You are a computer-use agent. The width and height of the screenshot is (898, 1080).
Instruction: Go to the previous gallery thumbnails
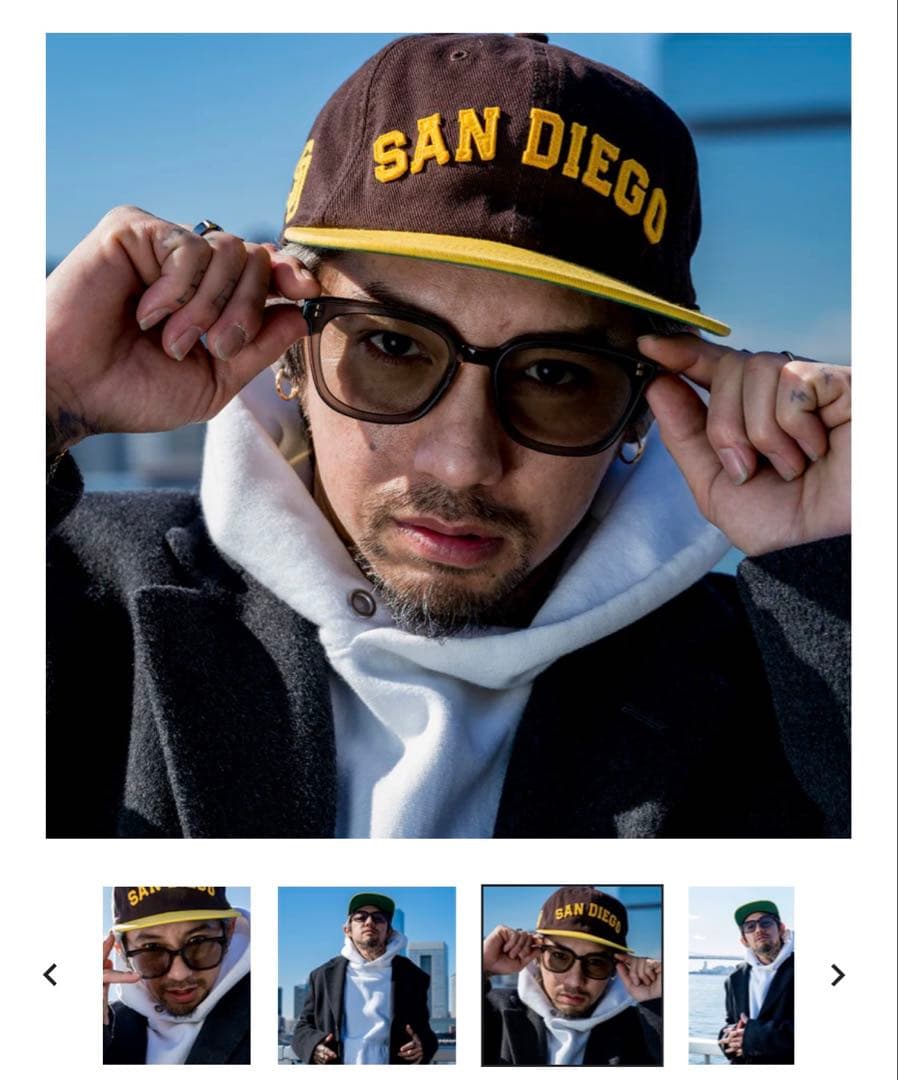click(50, 975)
